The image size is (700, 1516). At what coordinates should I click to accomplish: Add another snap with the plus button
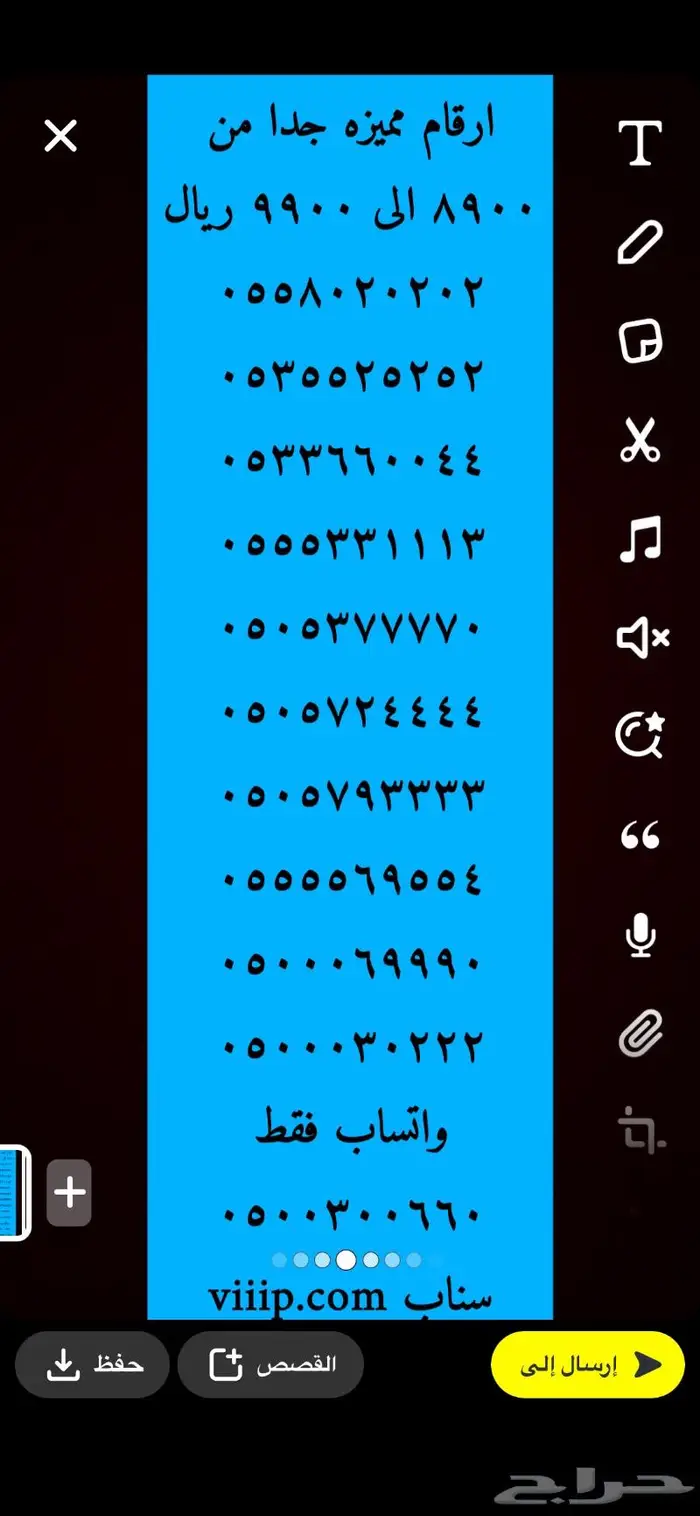tap(69, 1193)
